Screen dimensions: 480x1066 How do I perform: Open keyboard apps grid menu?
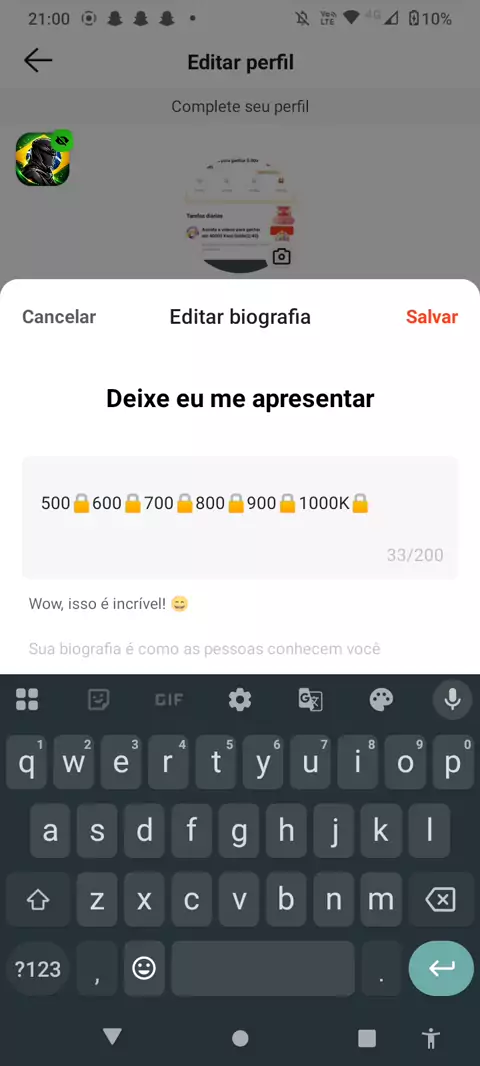27,699
